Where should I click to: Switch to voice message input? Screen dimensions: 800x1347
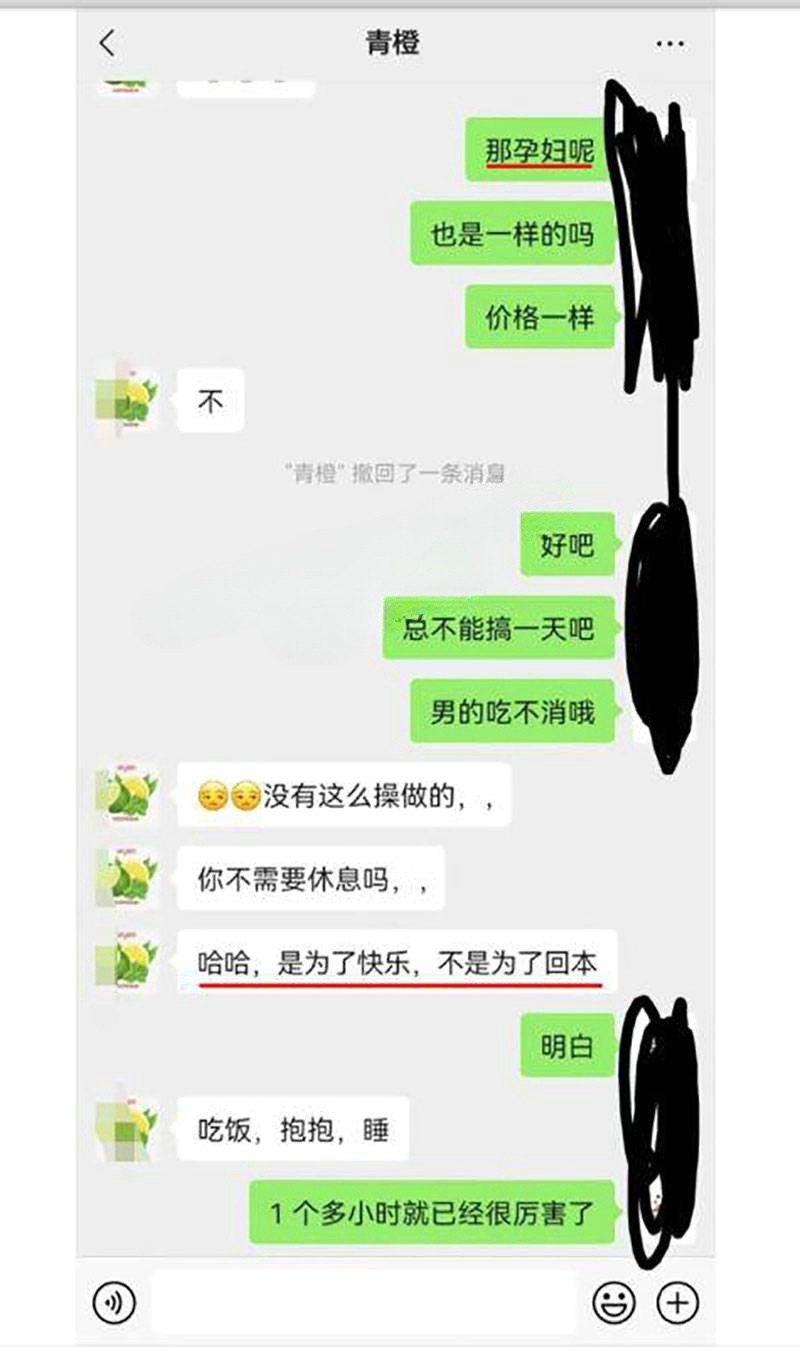(114, 1302)
